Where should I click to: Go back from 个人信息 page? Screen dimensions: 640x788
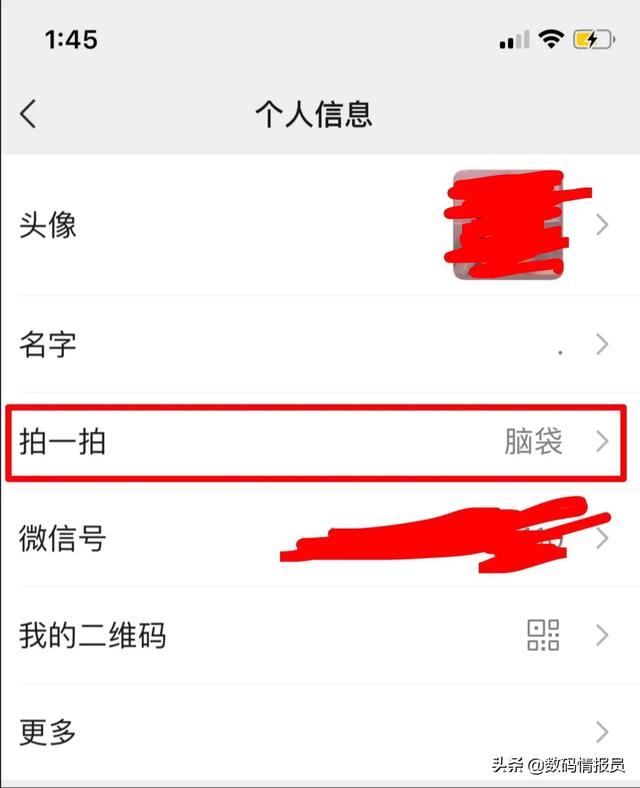(x=28, y=113)
